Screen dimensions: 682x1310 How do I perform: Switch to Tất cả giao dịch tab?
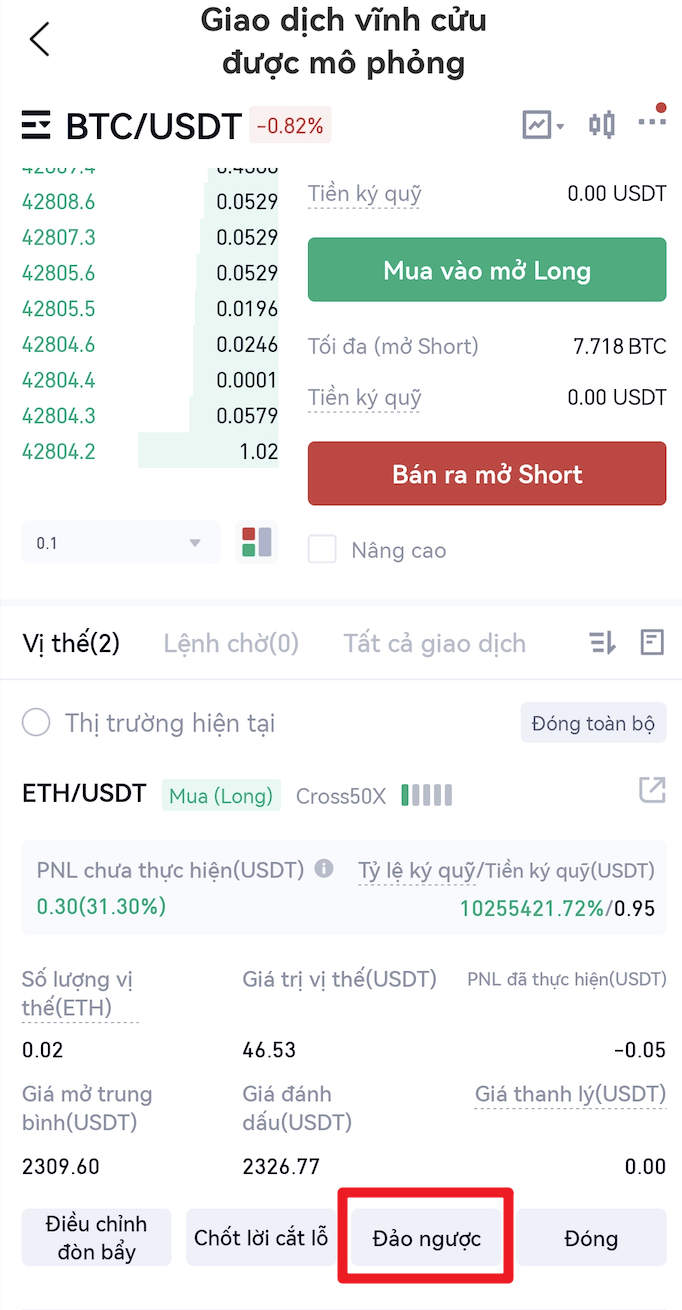click(434, 643)
